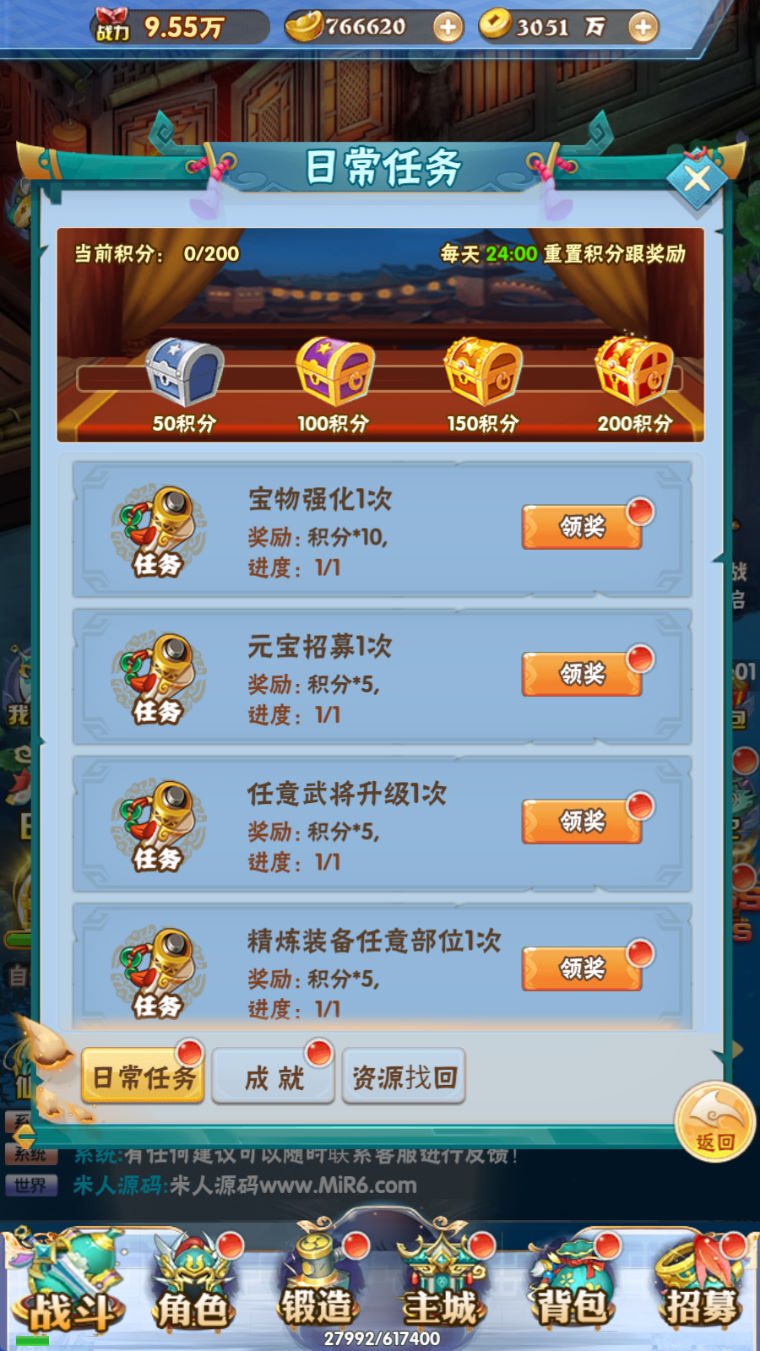The width and height of the screenshot is (760, 1351).
Task: Claim reward for 元宝招募1次
Action: (581, 674)
